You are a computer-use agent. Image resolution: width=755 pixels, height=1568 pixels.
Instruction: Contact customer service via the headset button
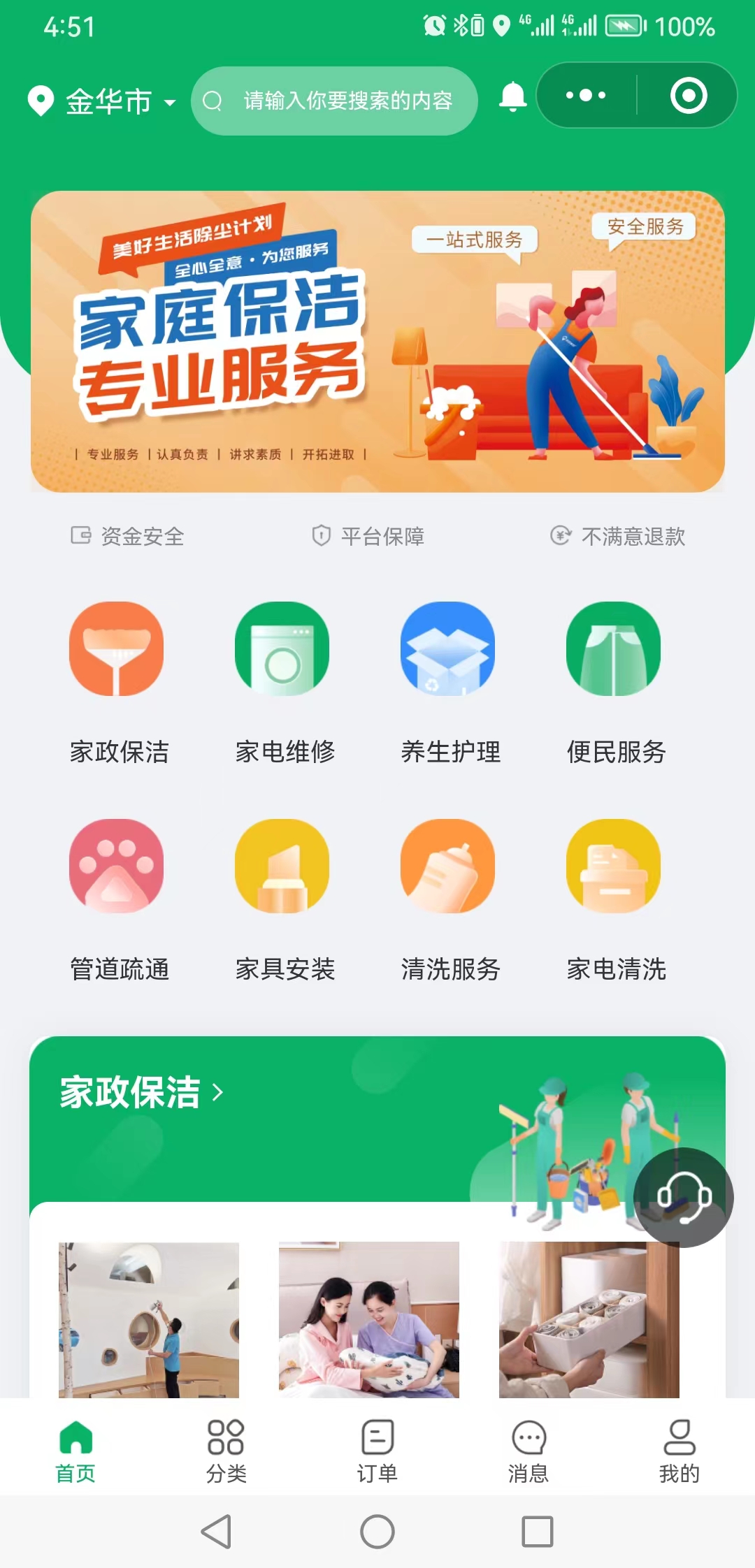pos(684,1197)
